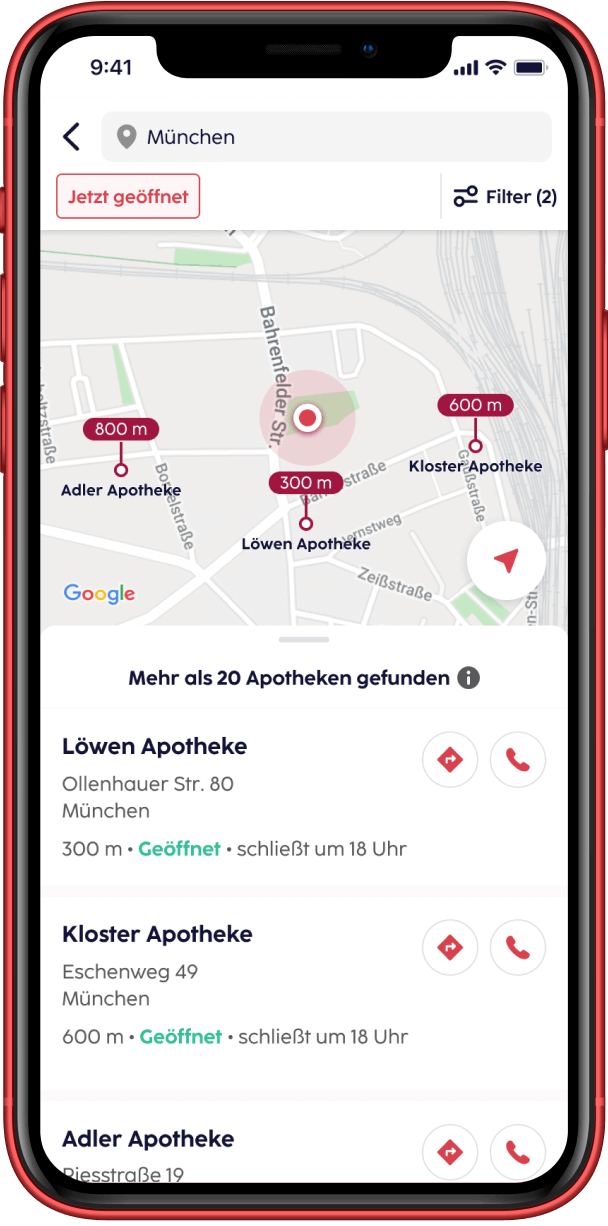Get directions to Kloster Apotheke
The image size is (608, 1226).
450,947
